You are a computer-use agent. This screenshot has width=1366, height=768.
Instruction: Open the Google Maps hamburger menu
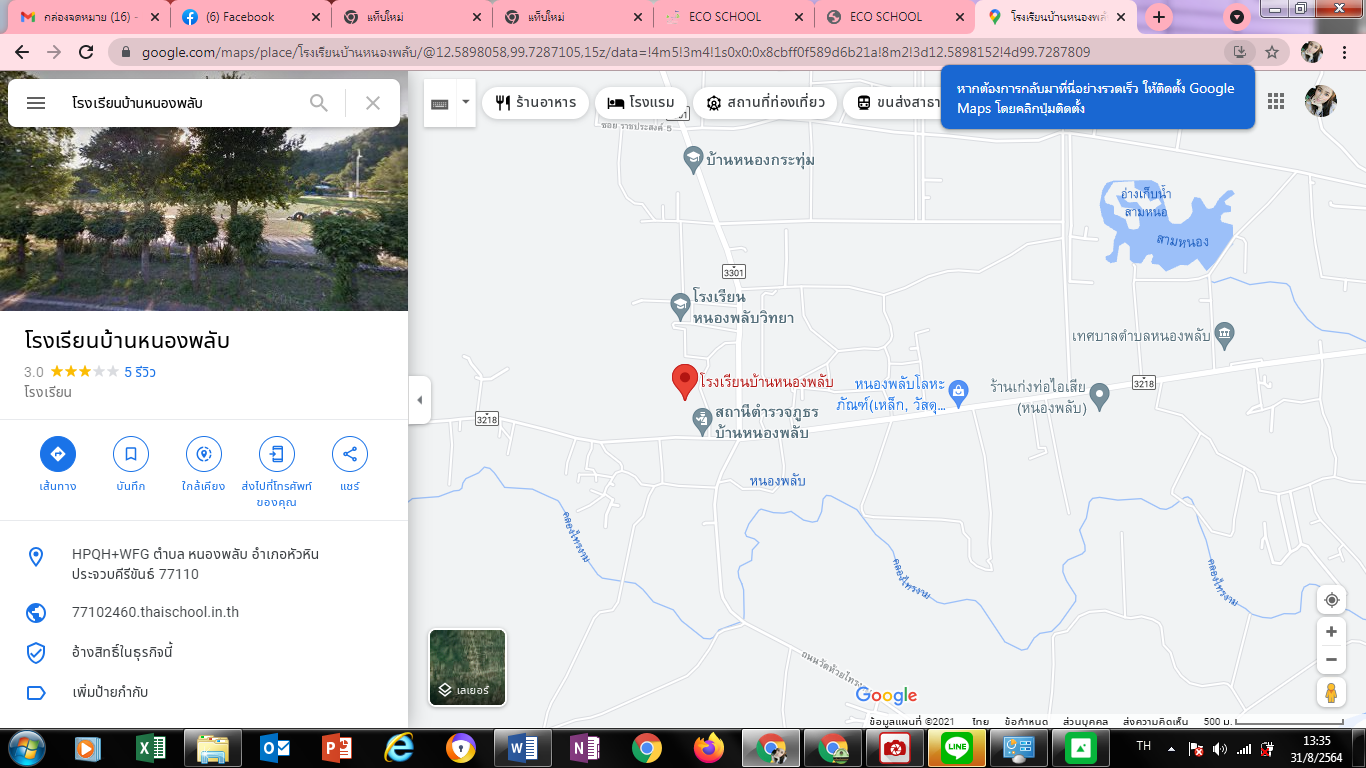pos(36,103)
